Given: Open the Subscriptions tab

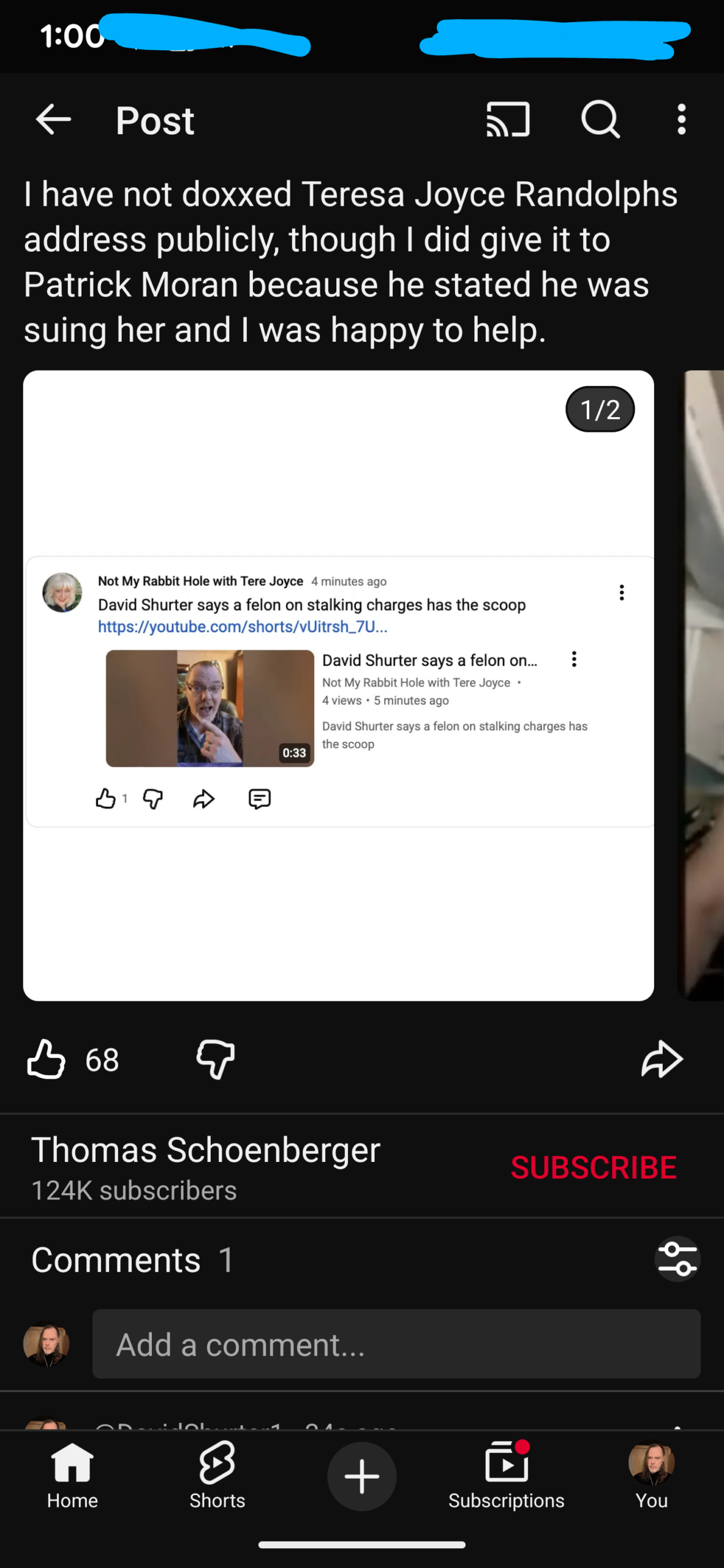Looking at the screenshot, I should [x=506, y=1476].
